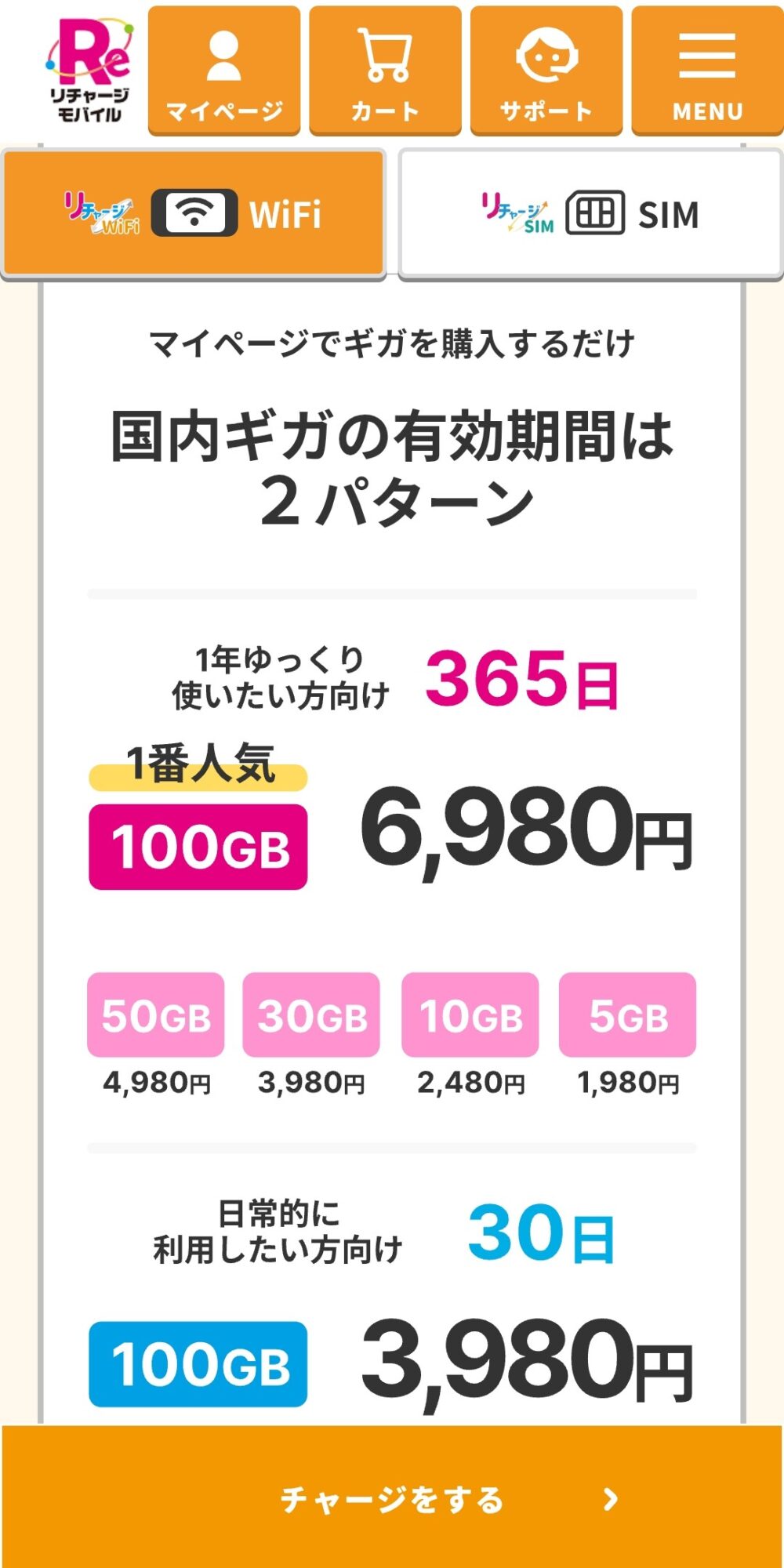Open マイページ (My Page)

[224, 71]
